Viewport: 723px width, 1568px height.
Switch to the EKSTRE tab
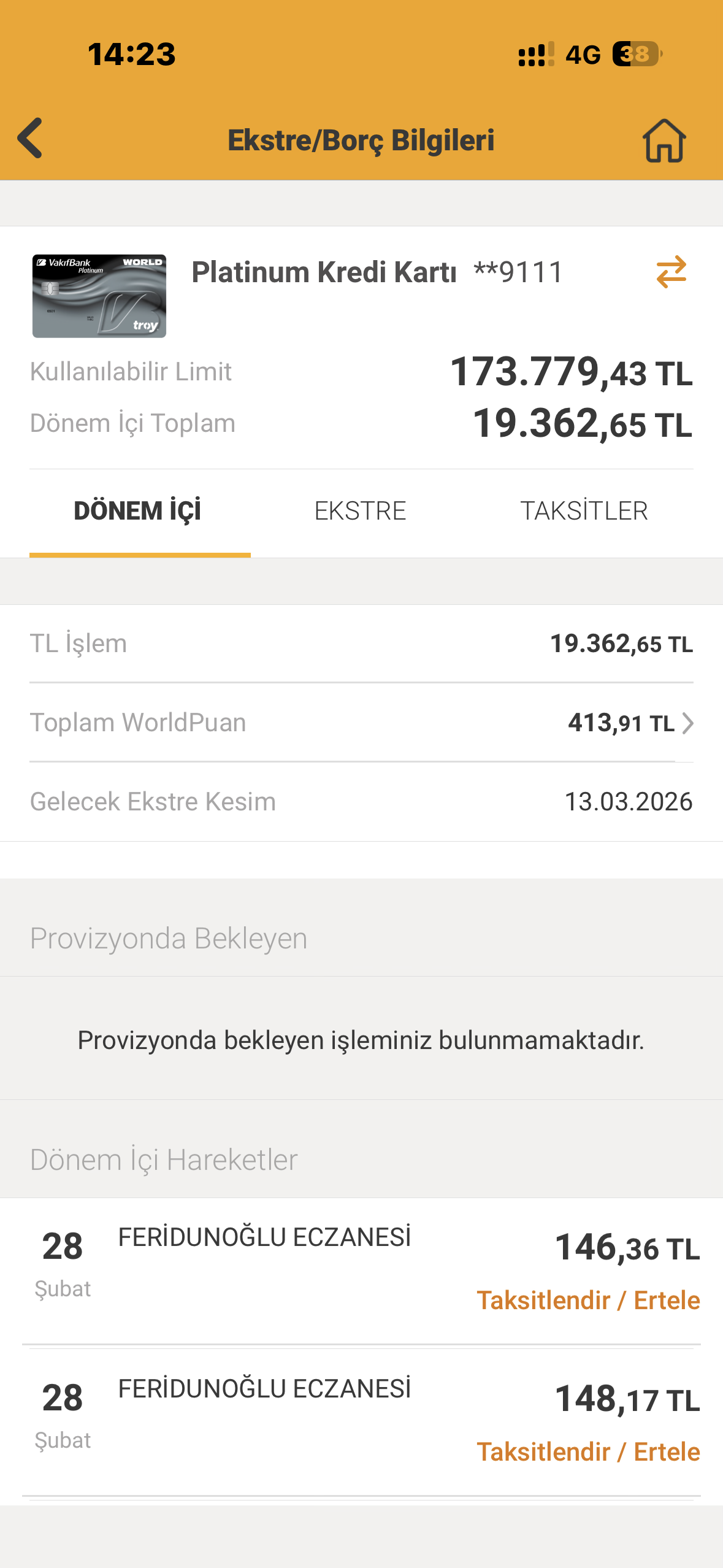click(361, 510)
